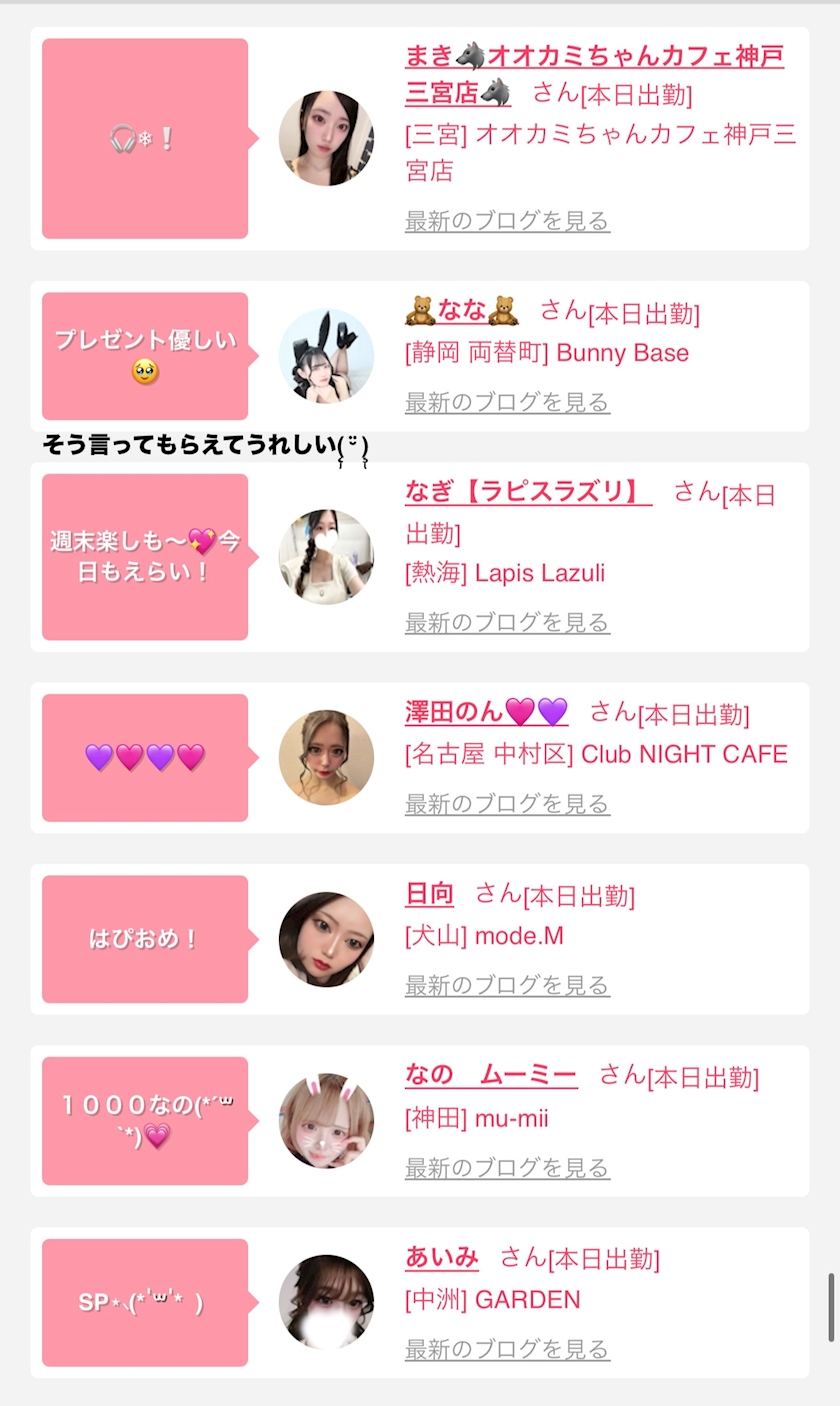This screenshot has height=1406, width=840.
Task: Open なな's profile name link
Action: click(x=462, y=312)
